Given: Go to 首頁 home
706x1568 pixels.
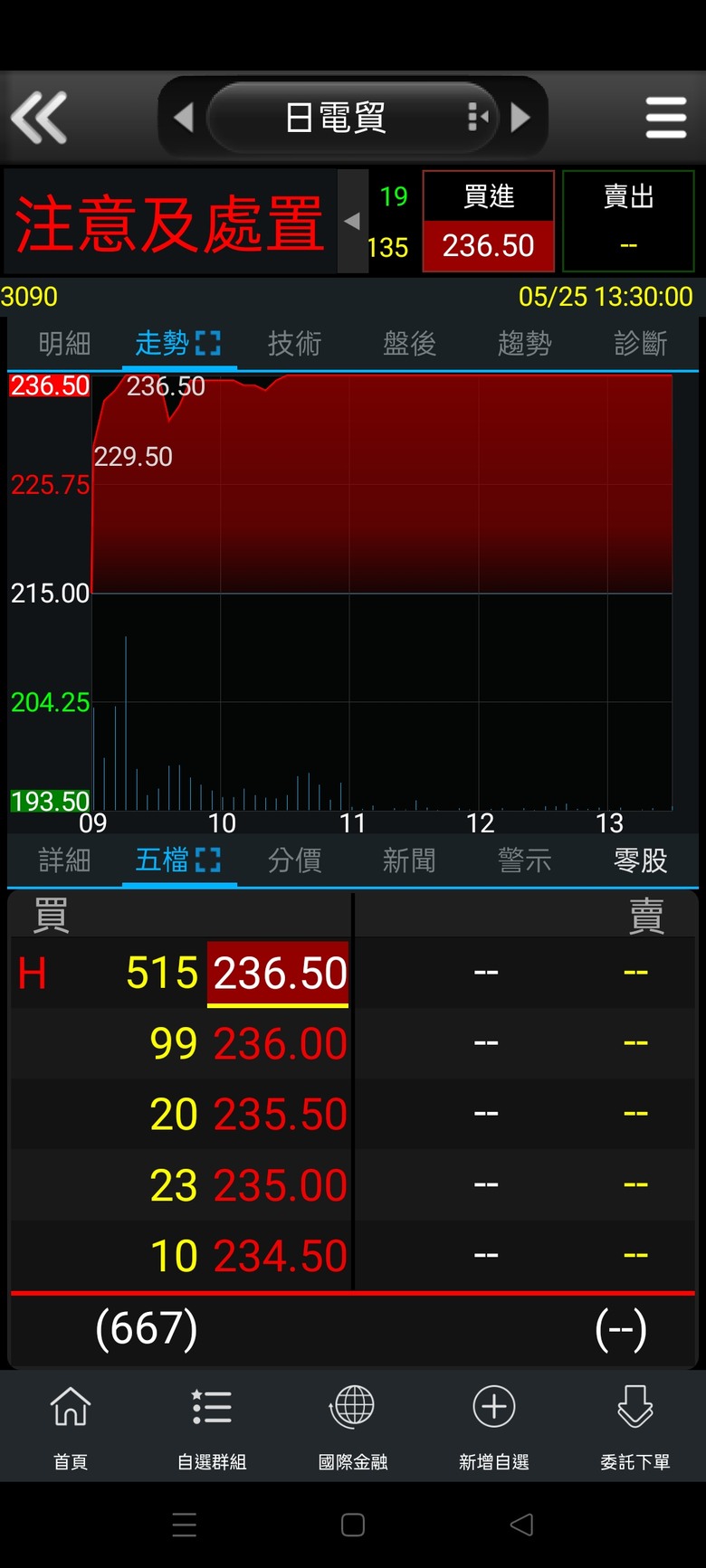Looking at the screenshot, I should point(71,1427).
